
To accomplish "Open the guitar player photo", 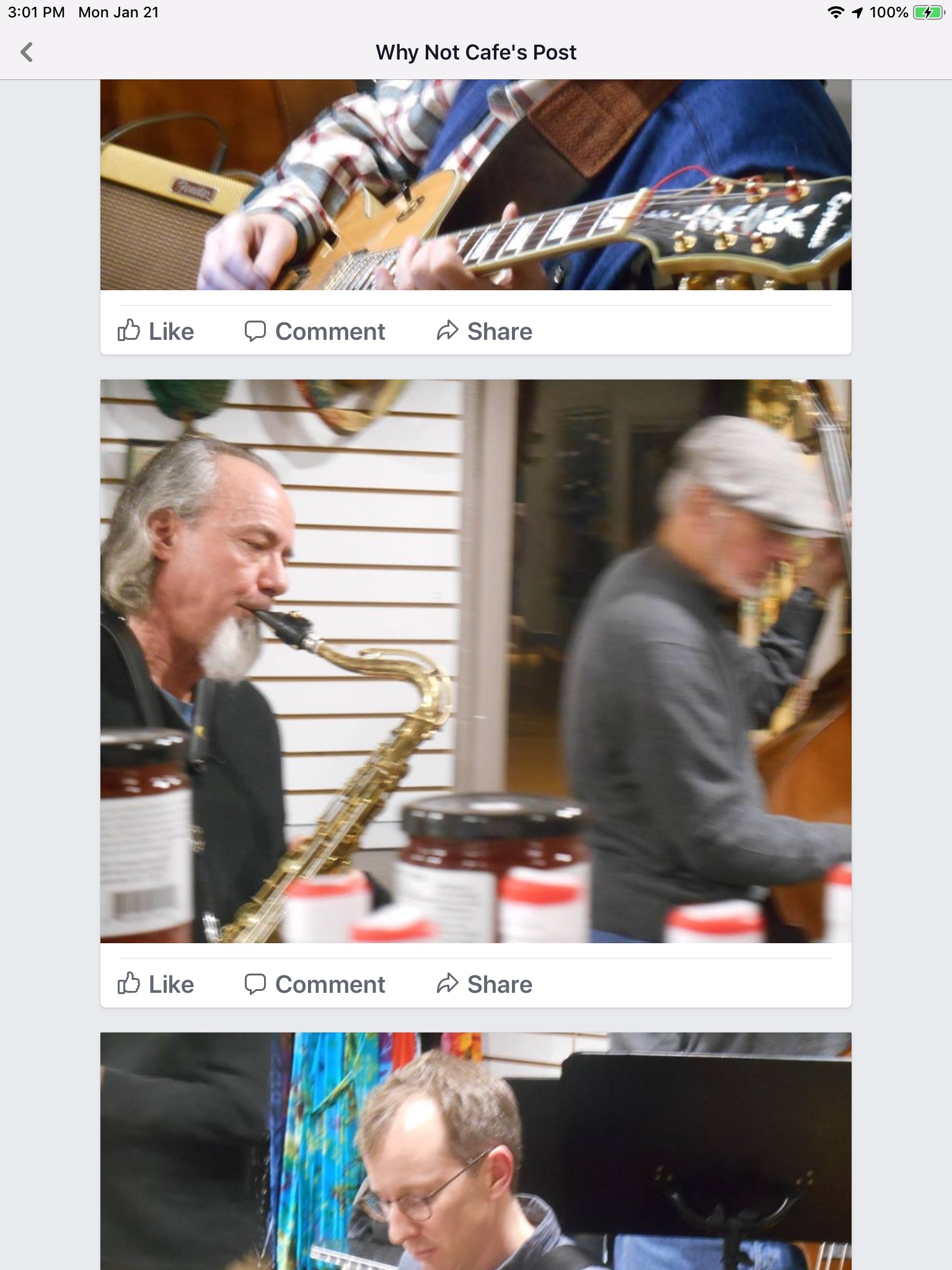I will tap(475, 185).
